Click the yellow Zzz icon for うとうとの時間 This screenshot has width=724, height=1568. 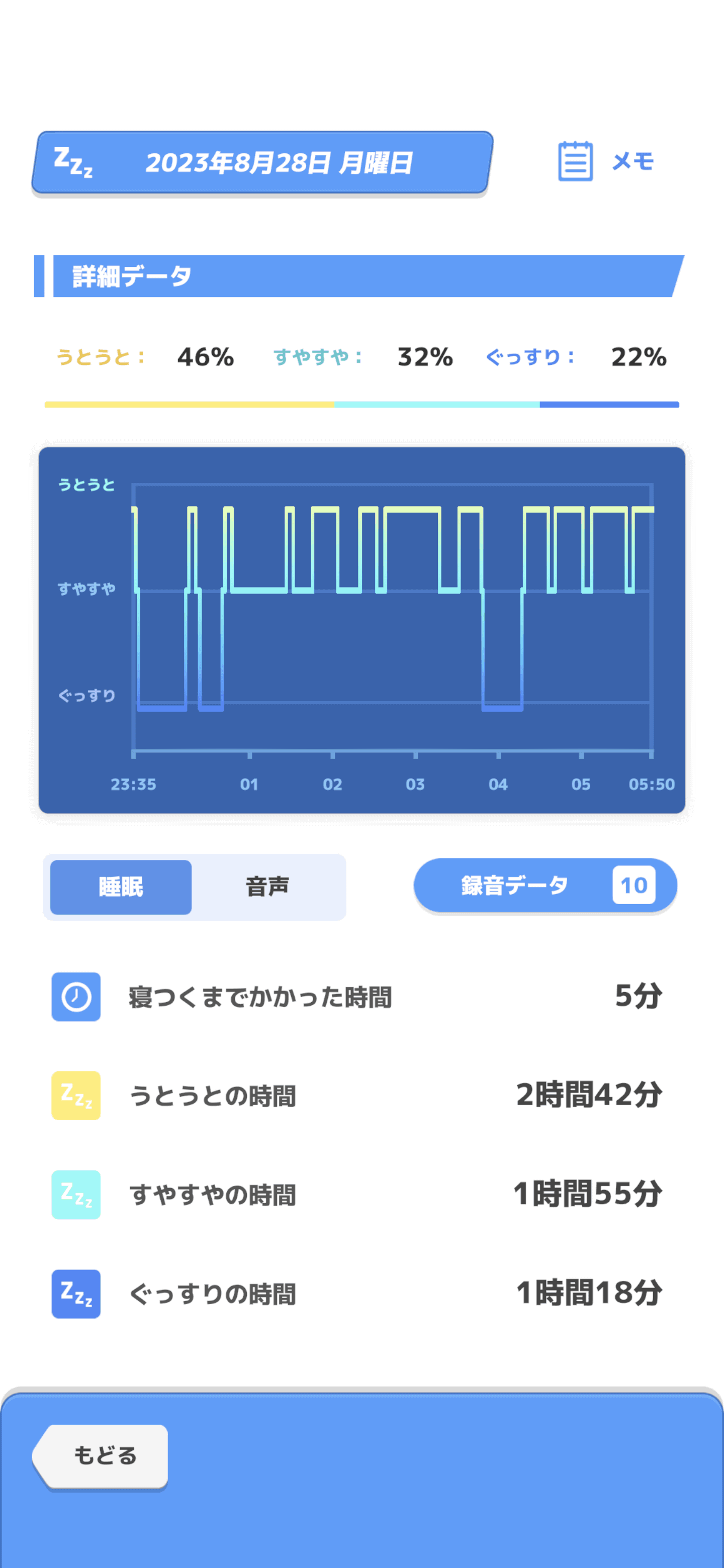point(75,1096)
